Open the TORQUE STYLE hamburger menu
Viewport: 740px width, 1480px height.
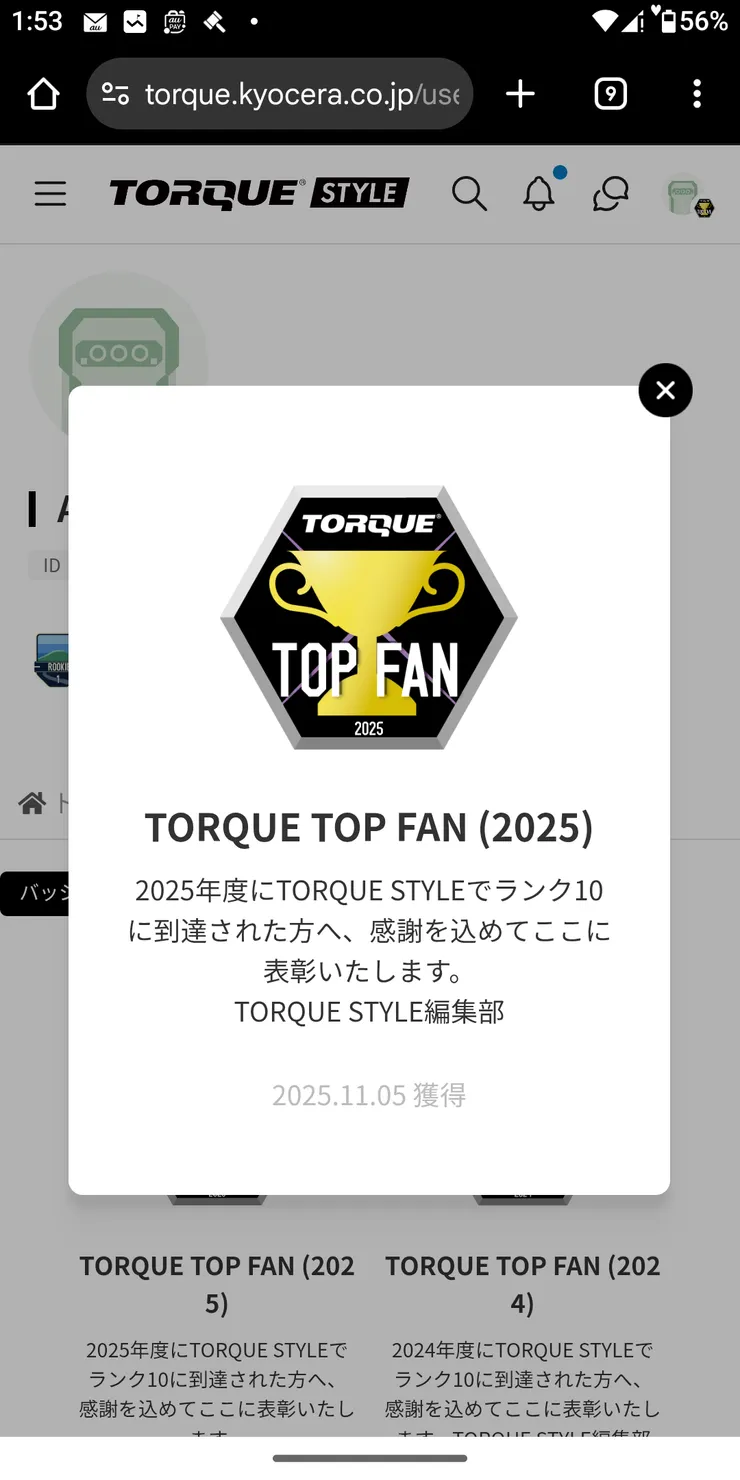click(x=50, y=194)
